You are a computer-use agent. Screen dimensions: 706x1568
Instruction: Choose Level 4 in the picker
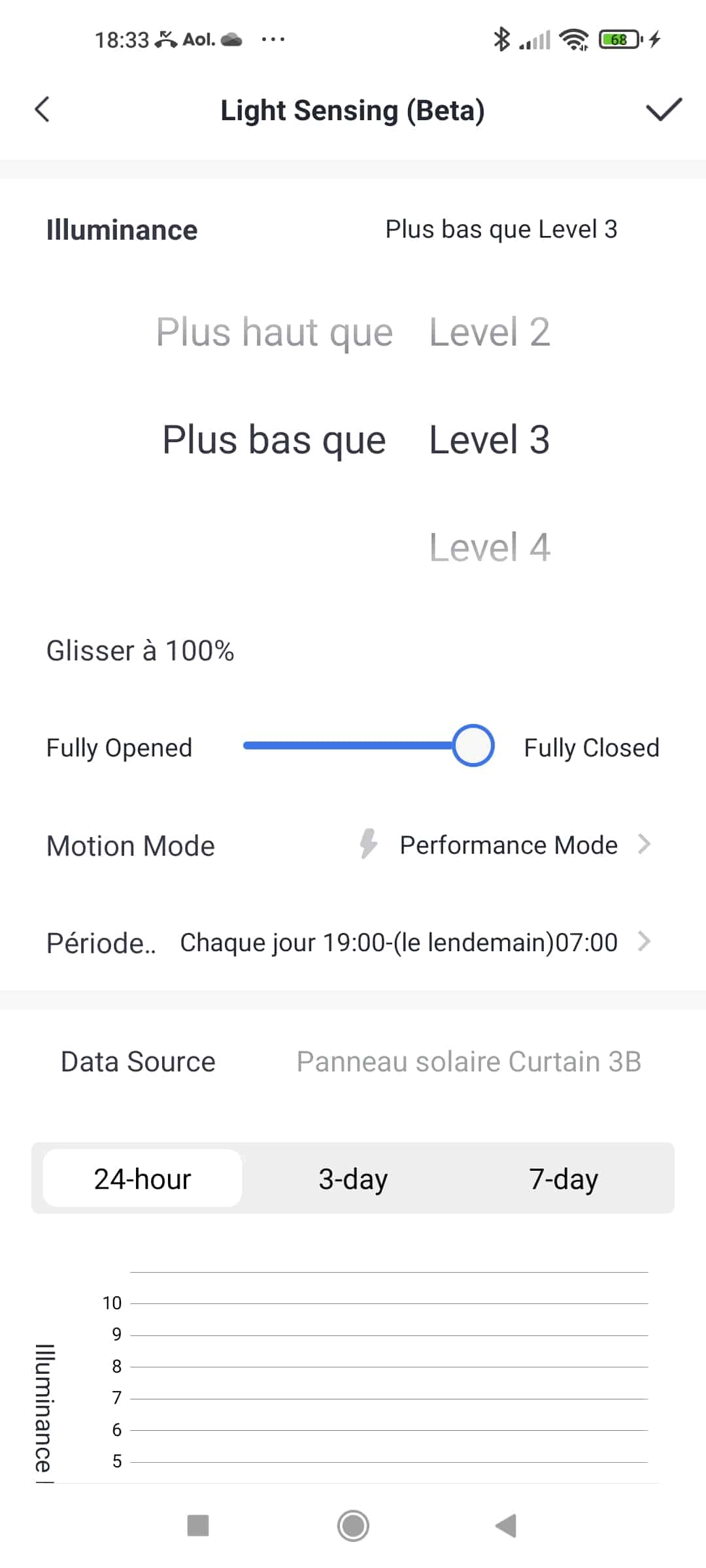pos(490,547)
